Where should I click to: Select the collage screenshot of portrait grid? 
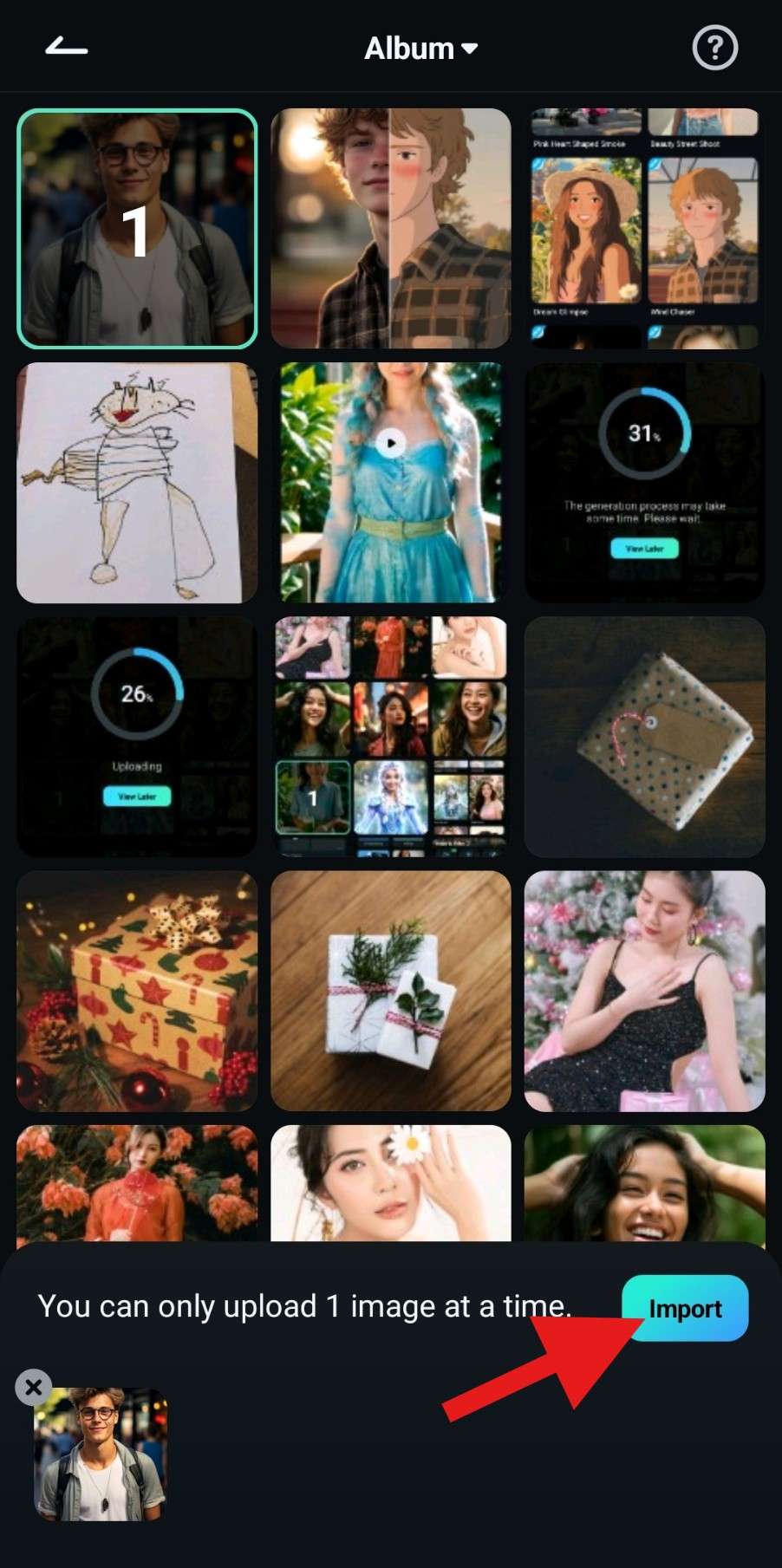[390, 737]
